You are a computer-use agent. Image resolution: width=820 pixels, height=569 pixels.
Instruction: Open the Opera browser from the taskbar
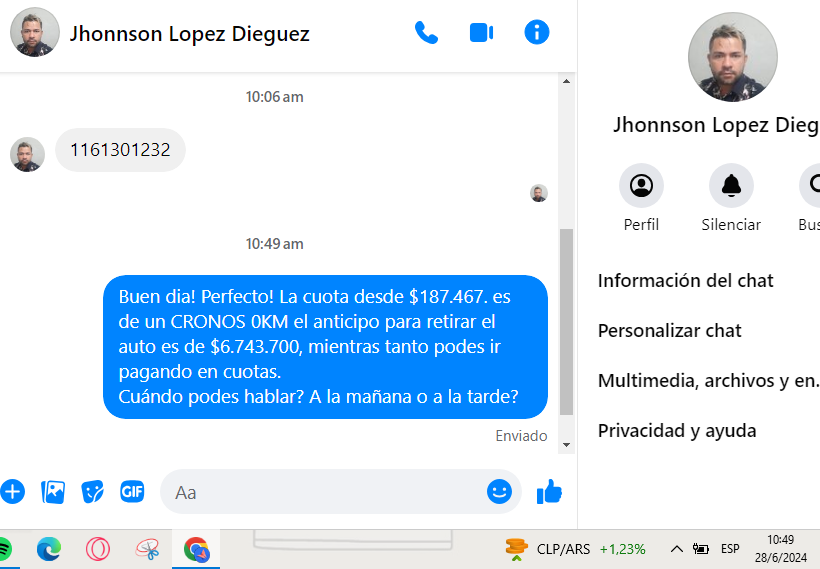98,549
